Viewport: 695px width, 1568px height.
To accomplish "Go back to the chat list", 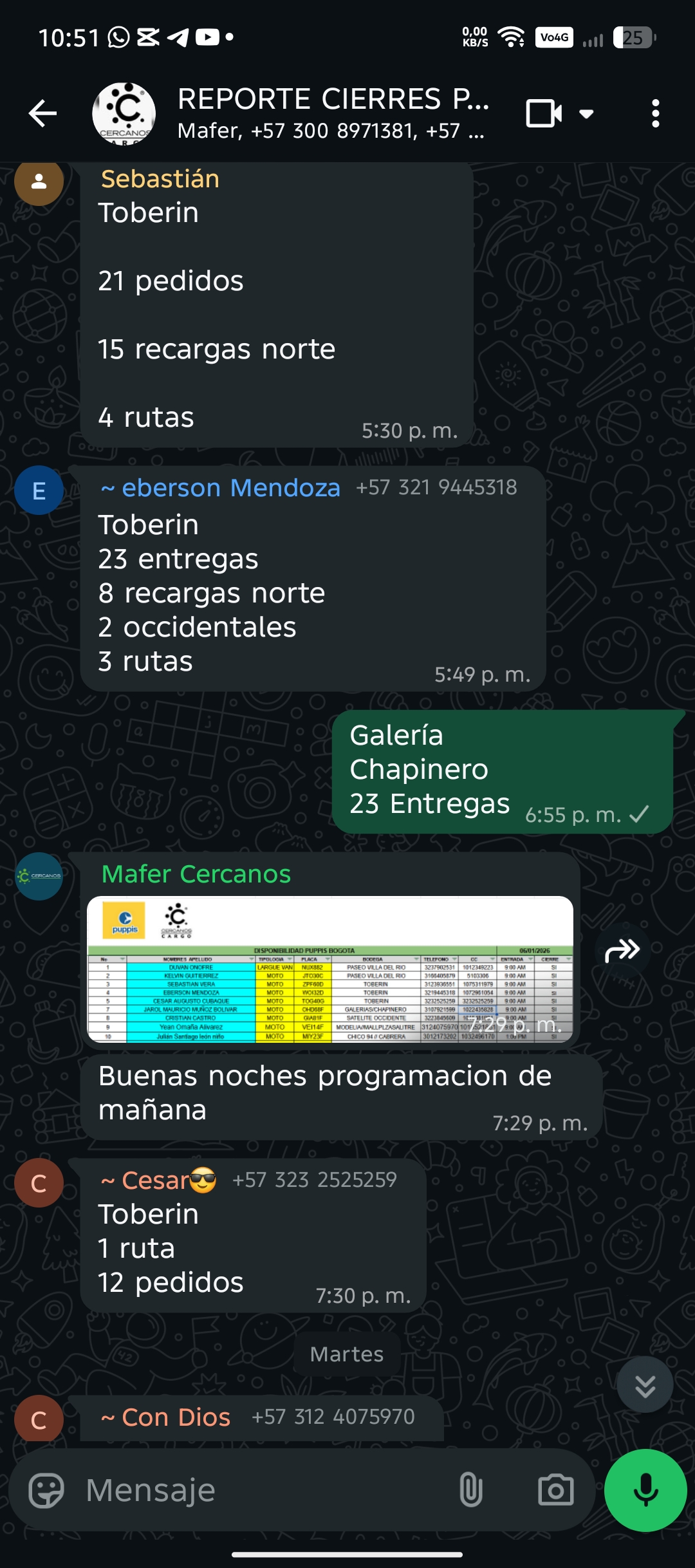I will 42,114.
